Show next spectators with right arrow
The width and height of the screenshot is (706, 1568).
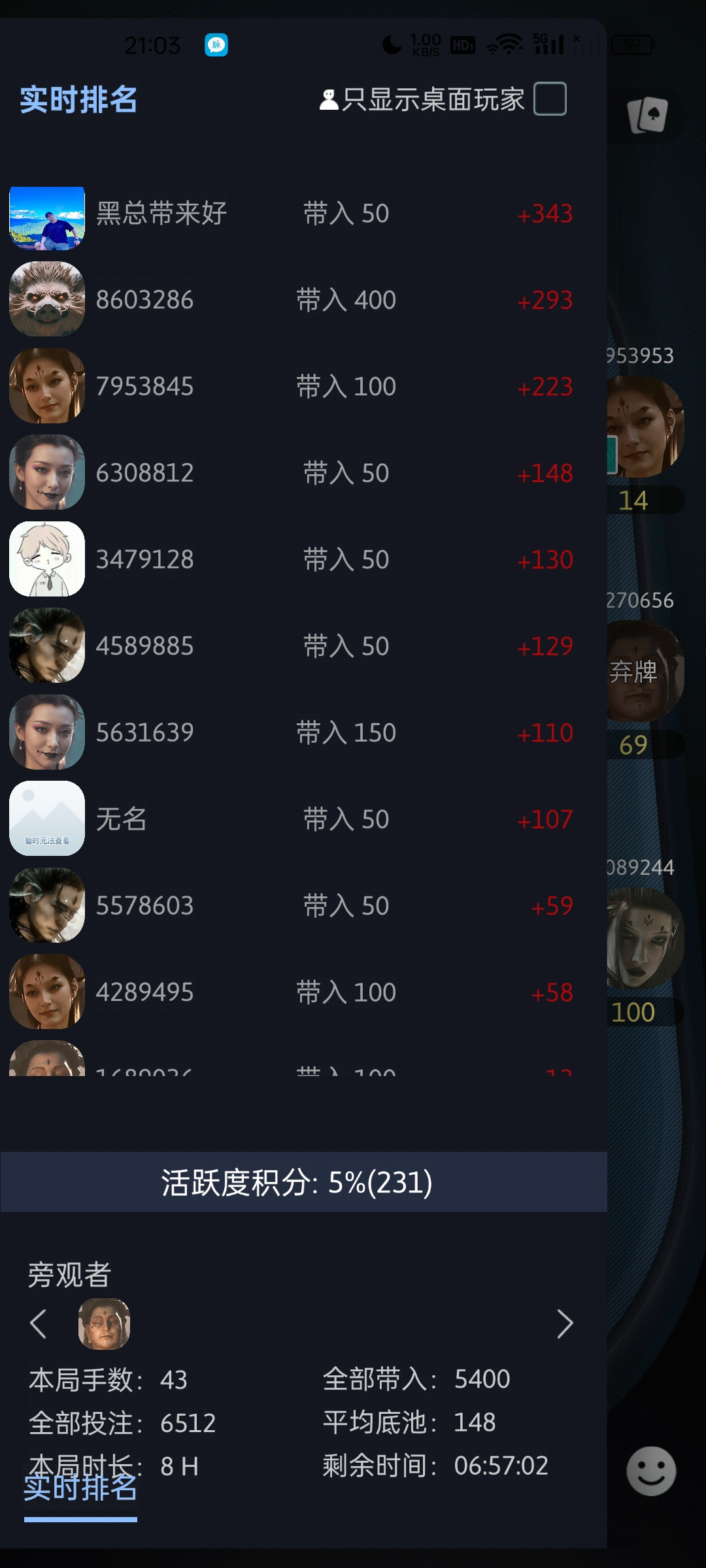[565, 1324]
